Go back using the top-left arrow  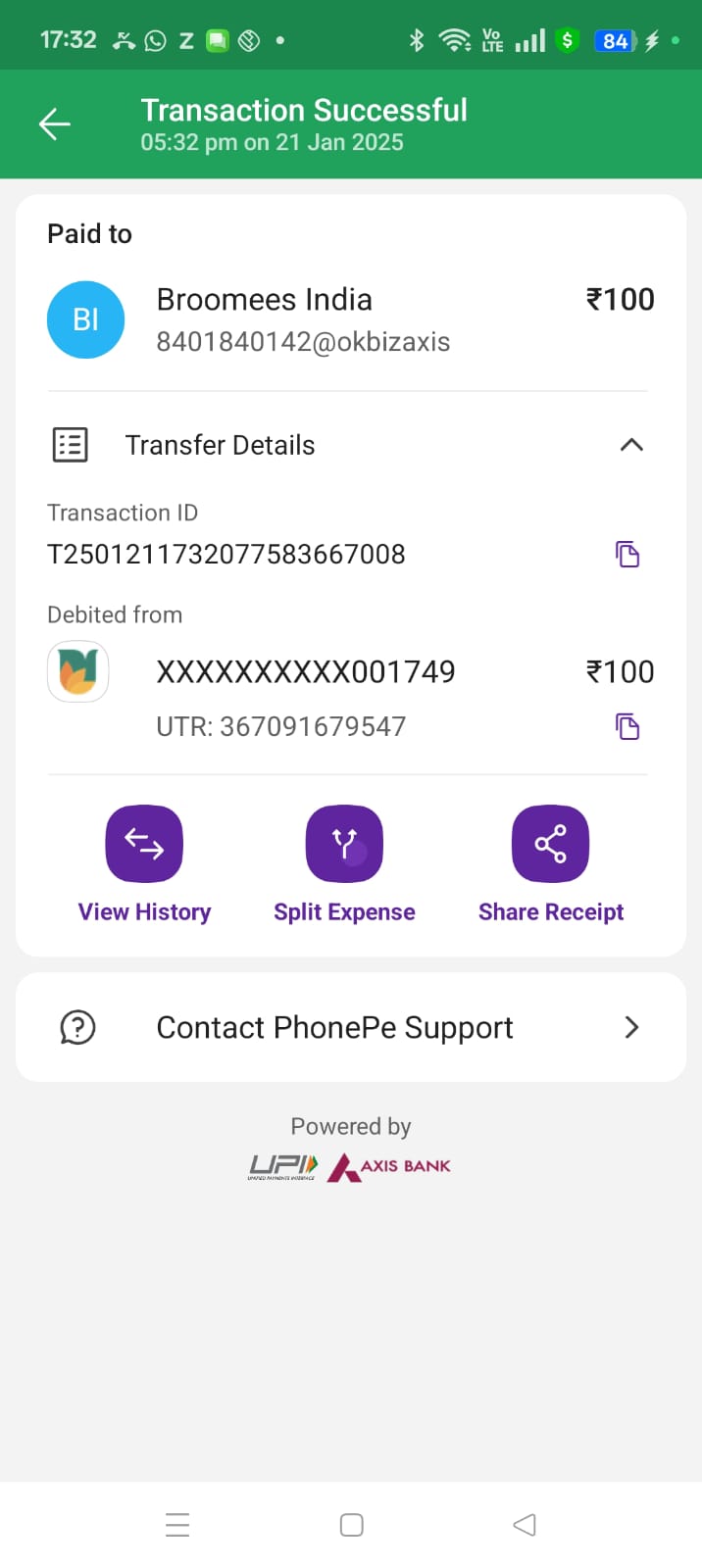55,124
